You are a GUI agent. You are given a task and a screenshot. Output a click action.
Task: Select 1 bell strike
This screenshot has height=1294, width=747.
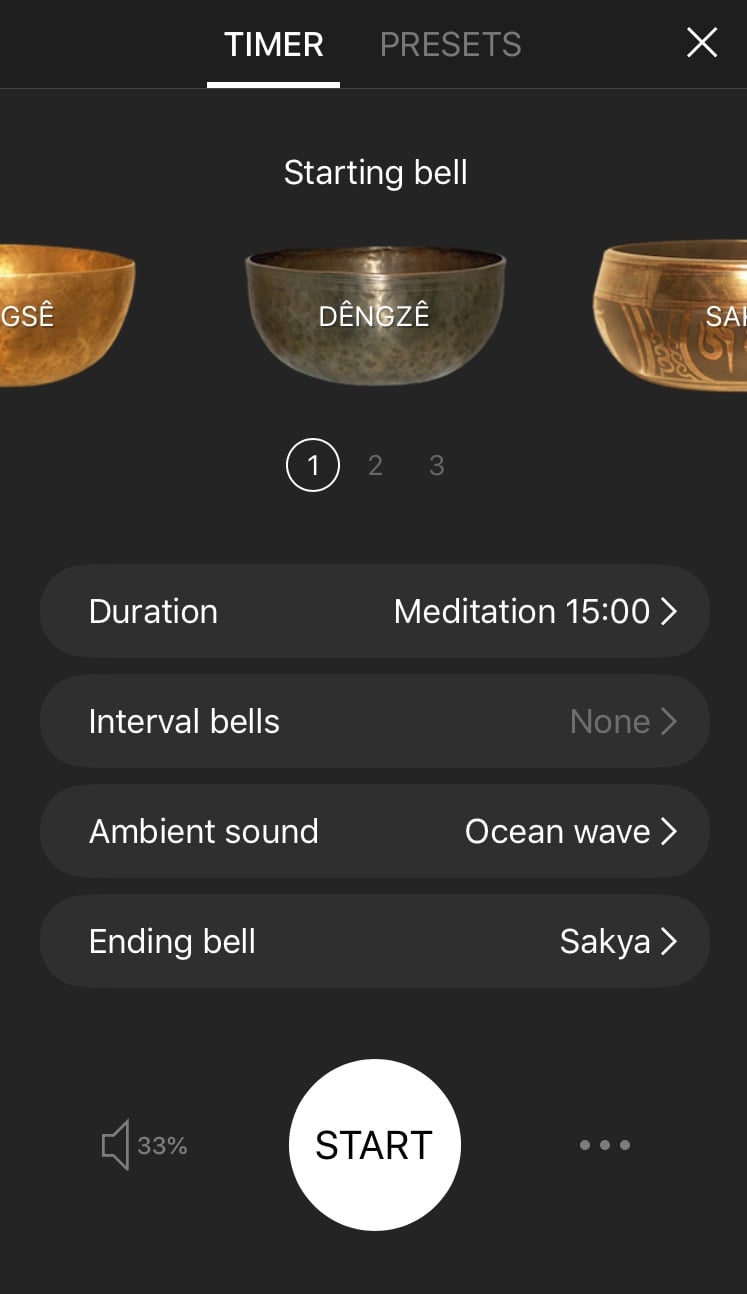(x=313, y=465)
